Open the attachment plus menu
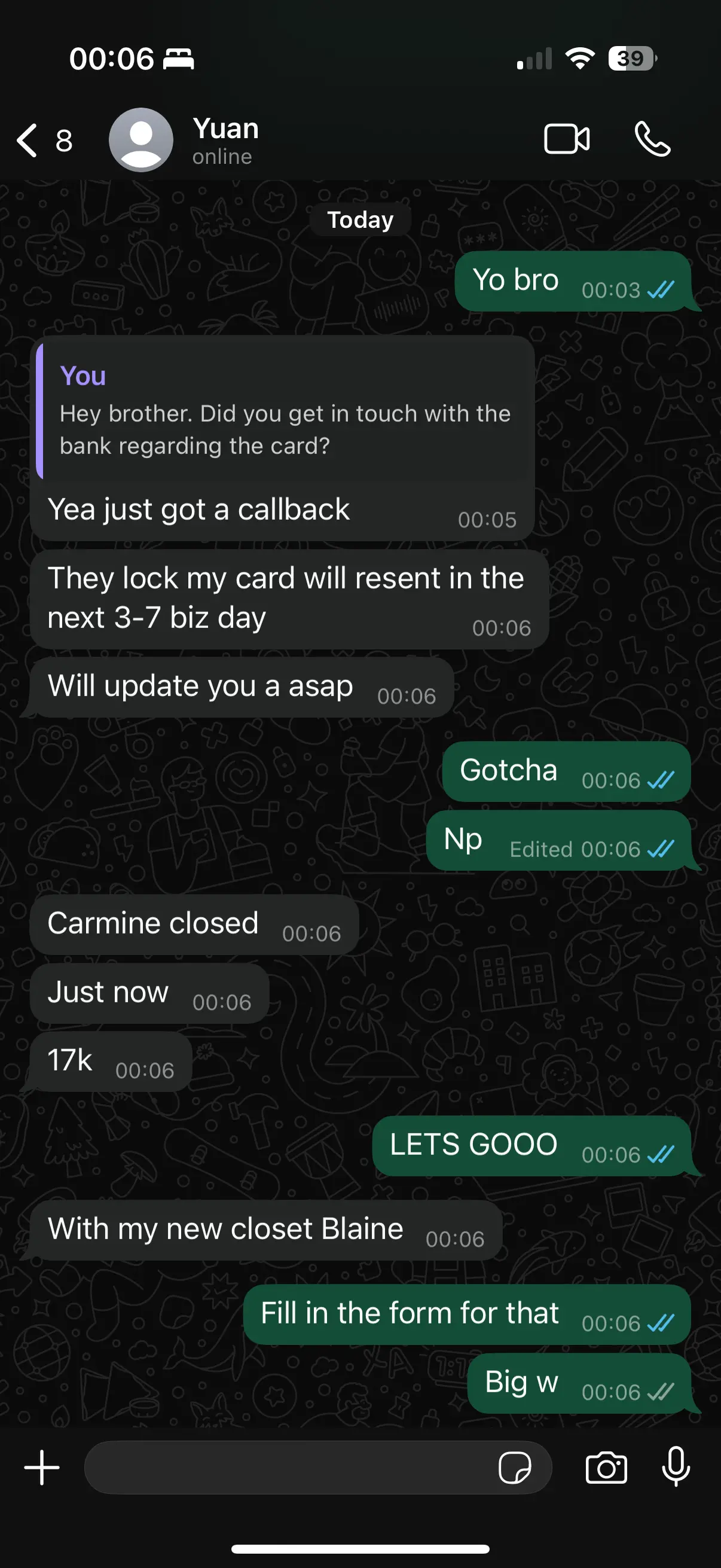Viewport: 721px width, 1568px height. [41, 1468]
